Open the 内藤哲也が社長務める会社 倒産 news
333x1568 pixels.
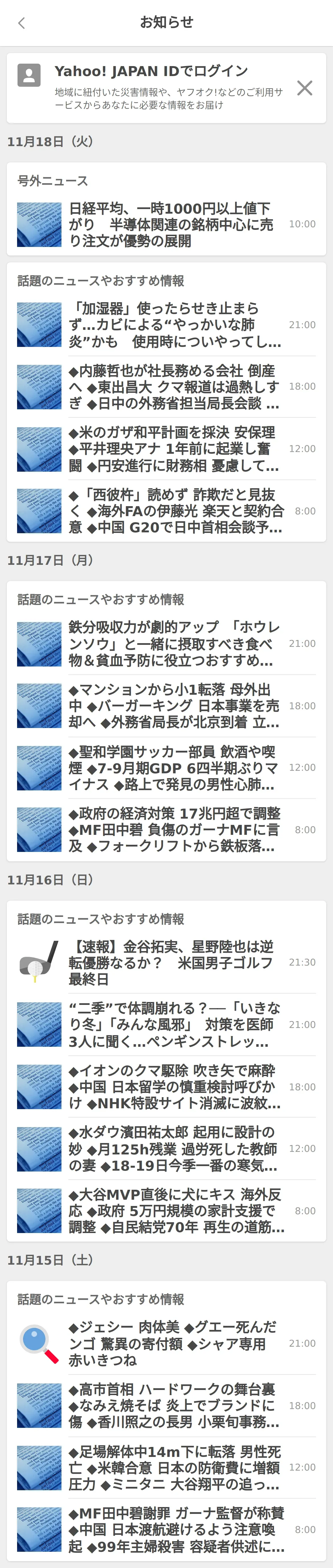[x=166, y=387]
